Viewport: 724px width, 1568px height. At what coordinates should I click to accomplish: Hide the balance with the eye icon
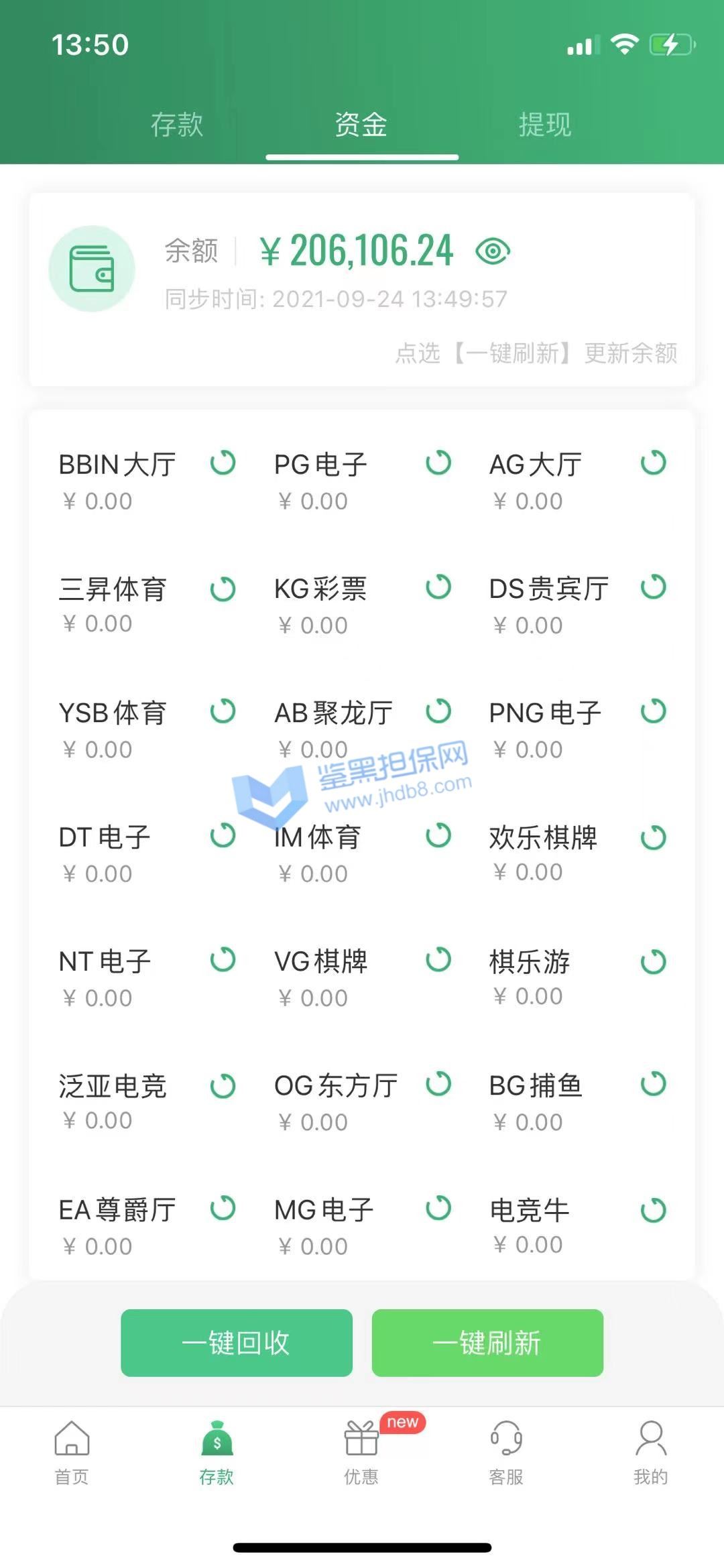click(x=493, y=251)
